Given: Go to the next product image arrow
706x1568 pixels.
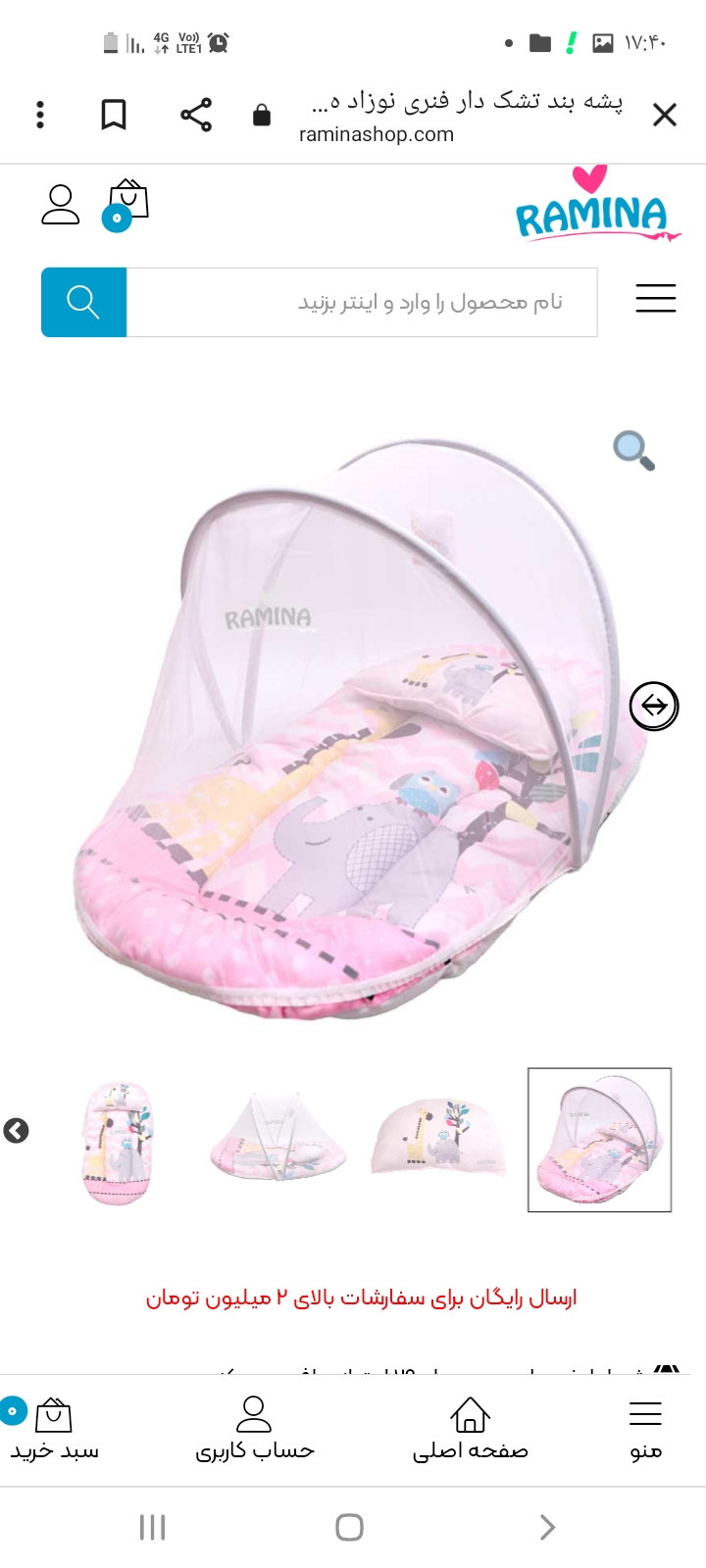Looking at the screenshot, I should [653, 706].
